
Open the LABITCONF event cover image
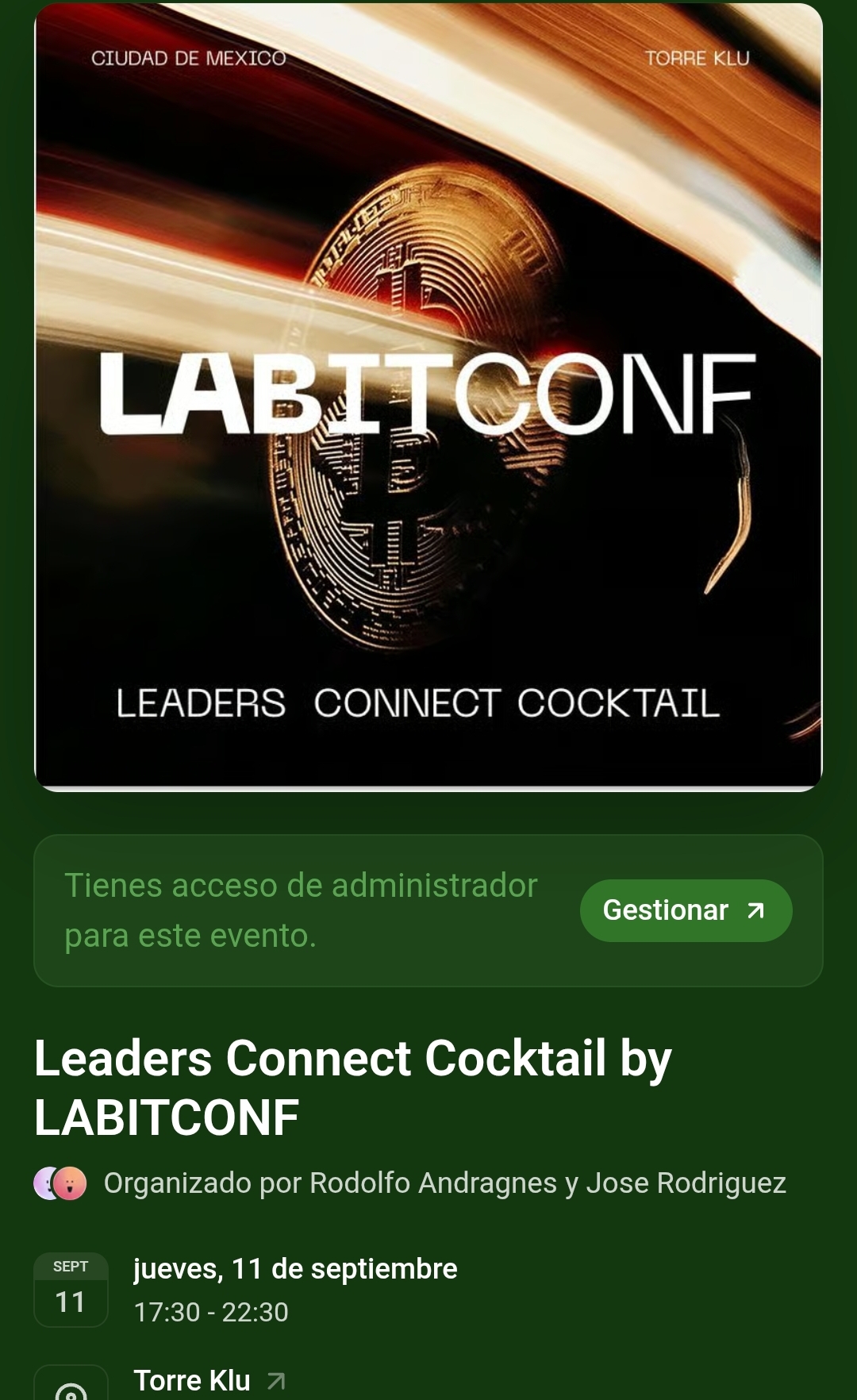point(428,397)
